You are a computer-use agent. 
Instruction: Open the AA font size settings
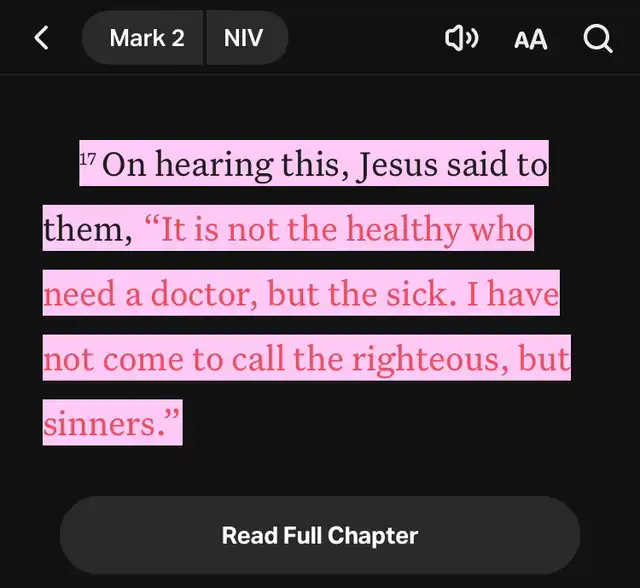tap(530, 39)
